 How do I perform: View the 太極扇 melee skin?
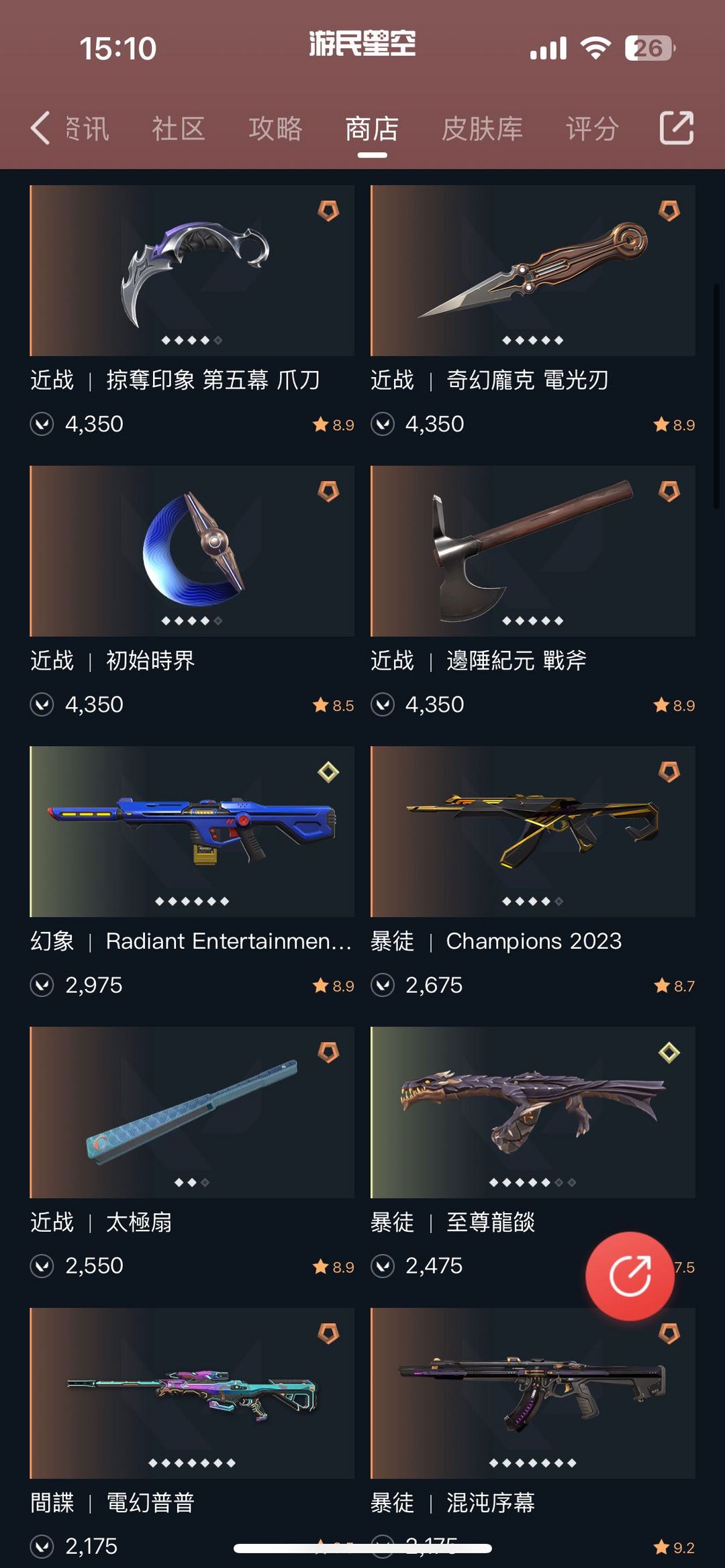point(192,1112)
